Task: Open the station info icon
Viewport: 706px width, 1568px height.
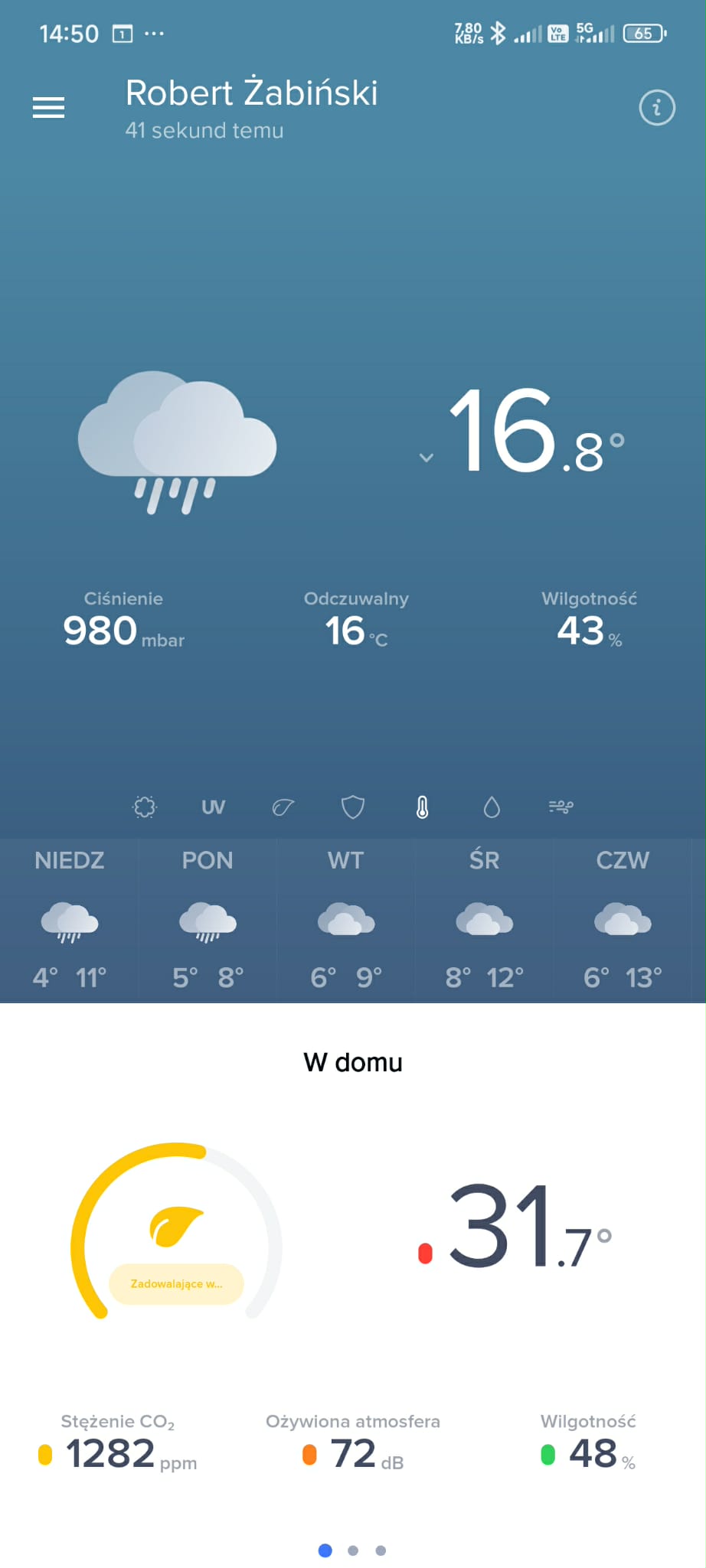Action: (x=656, y=108)
